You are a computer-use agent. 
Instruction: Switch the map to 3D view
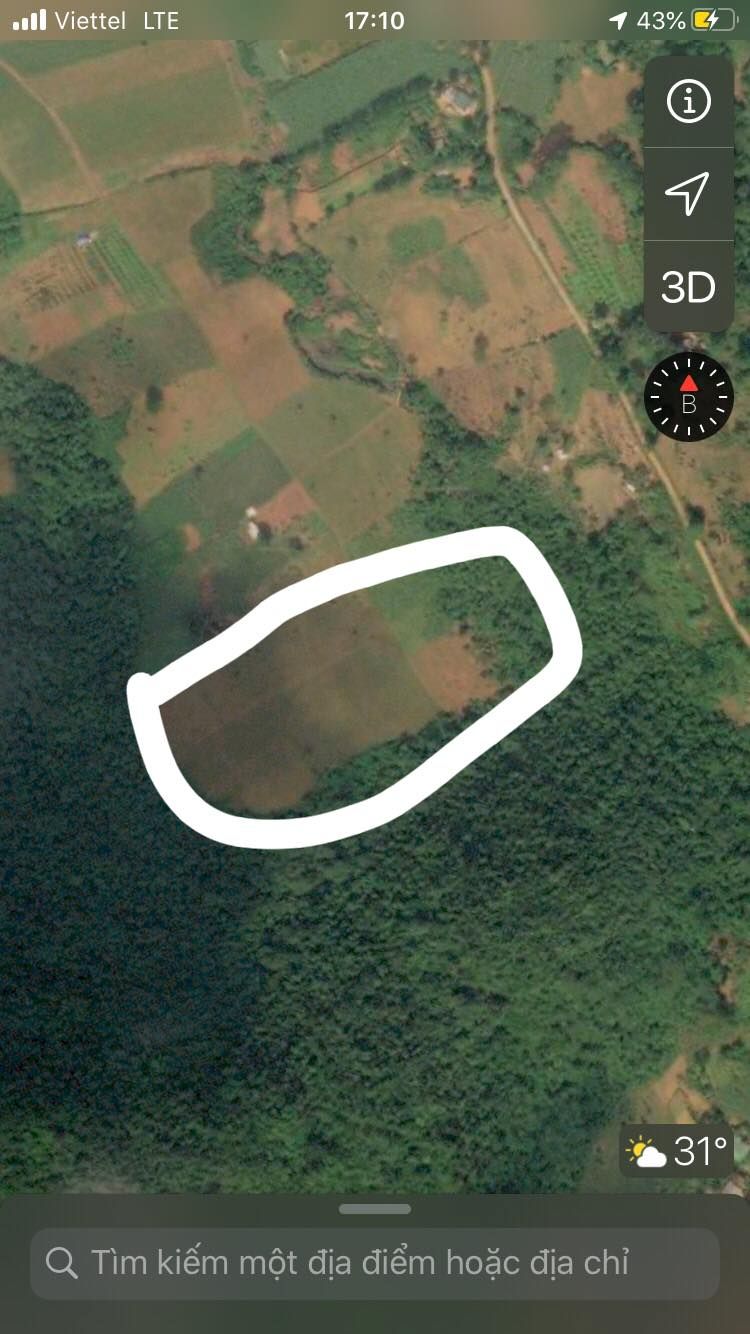click(x=688, y=287)
